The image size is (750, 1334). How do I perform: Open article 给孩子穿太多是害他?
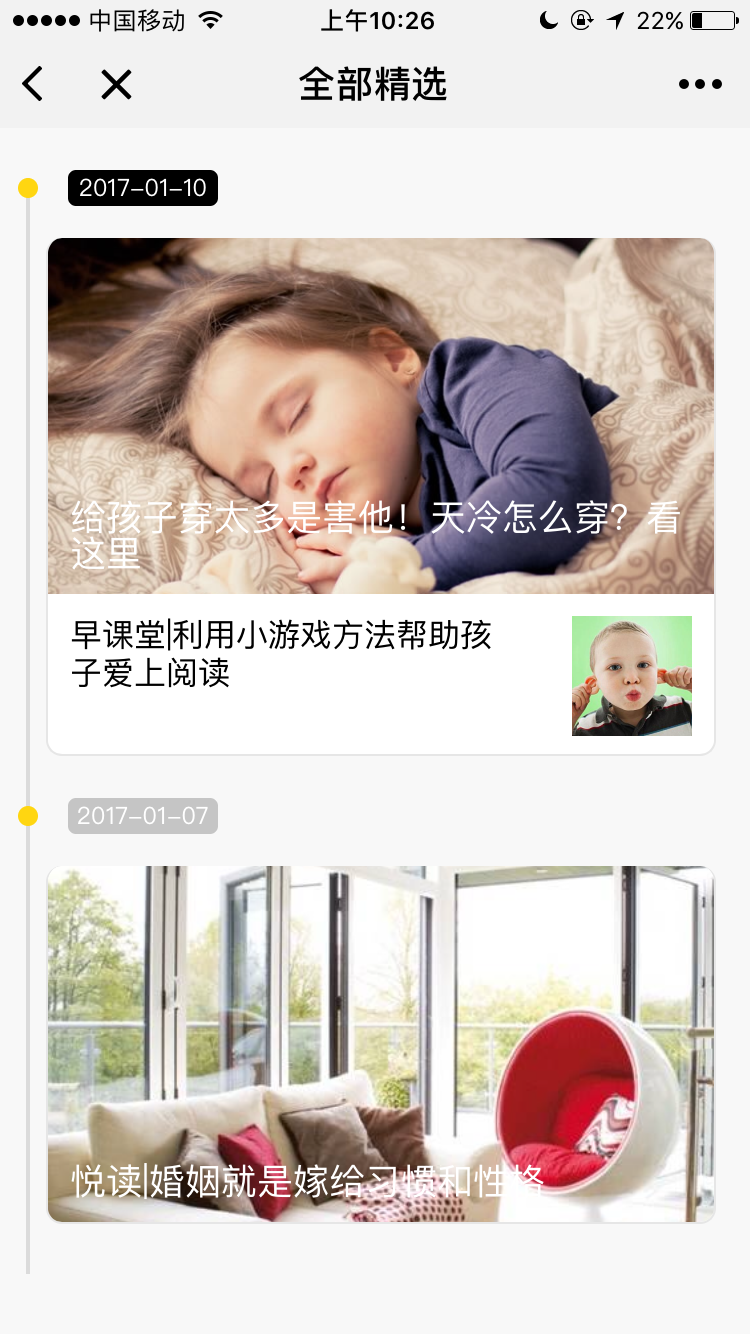(x=381, y=416)
